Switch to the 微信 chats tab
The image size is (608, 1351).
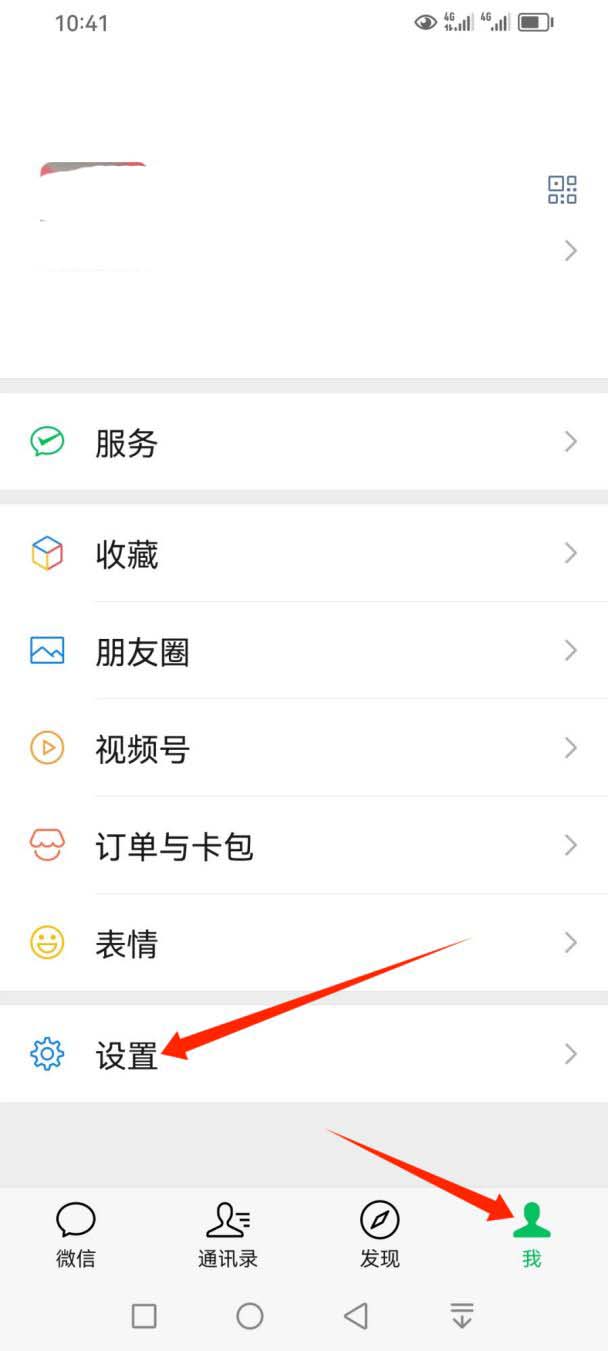point(76,1234)
